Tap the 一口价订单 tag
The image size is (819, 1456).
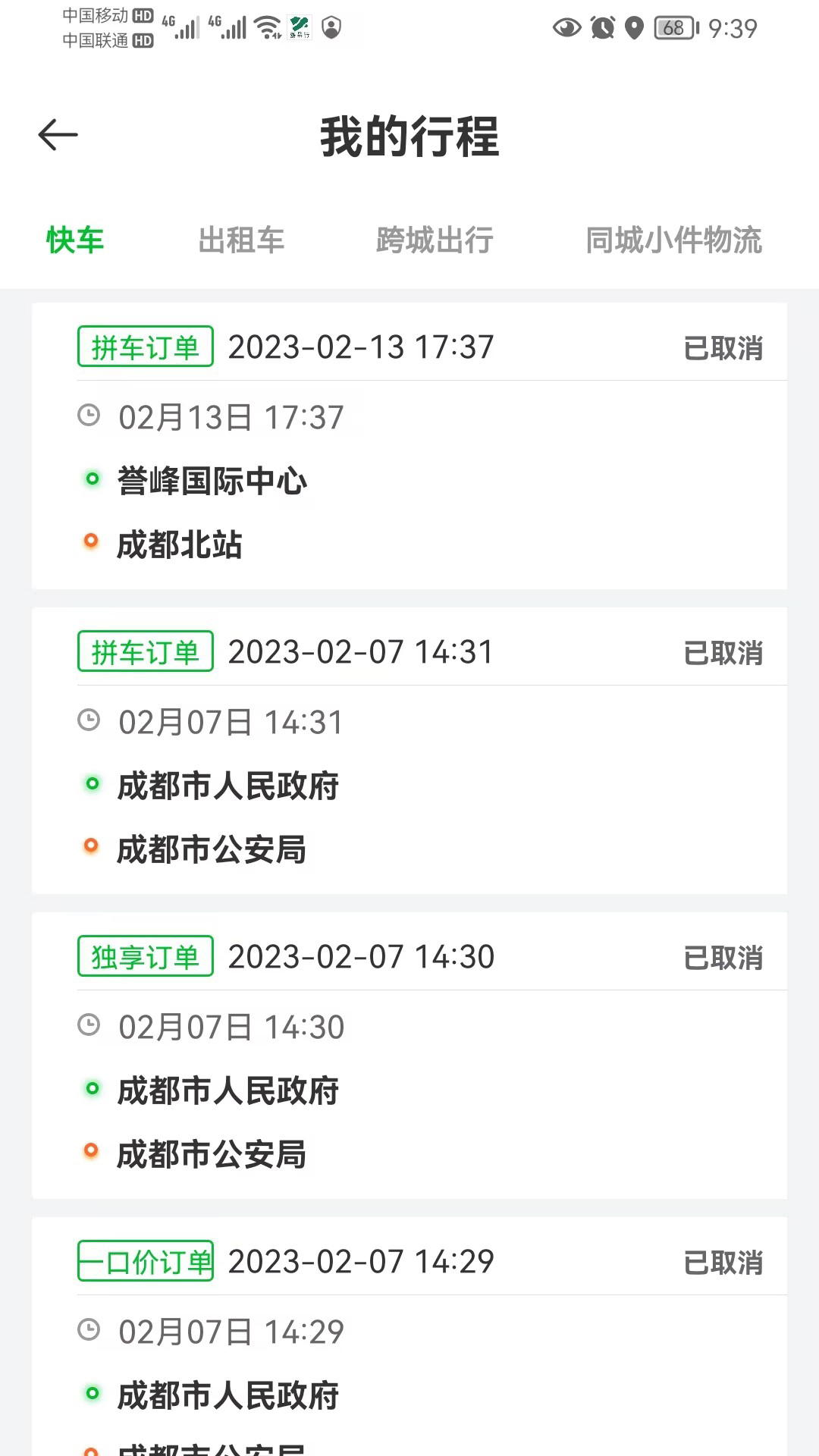[x=145, y=1260]
